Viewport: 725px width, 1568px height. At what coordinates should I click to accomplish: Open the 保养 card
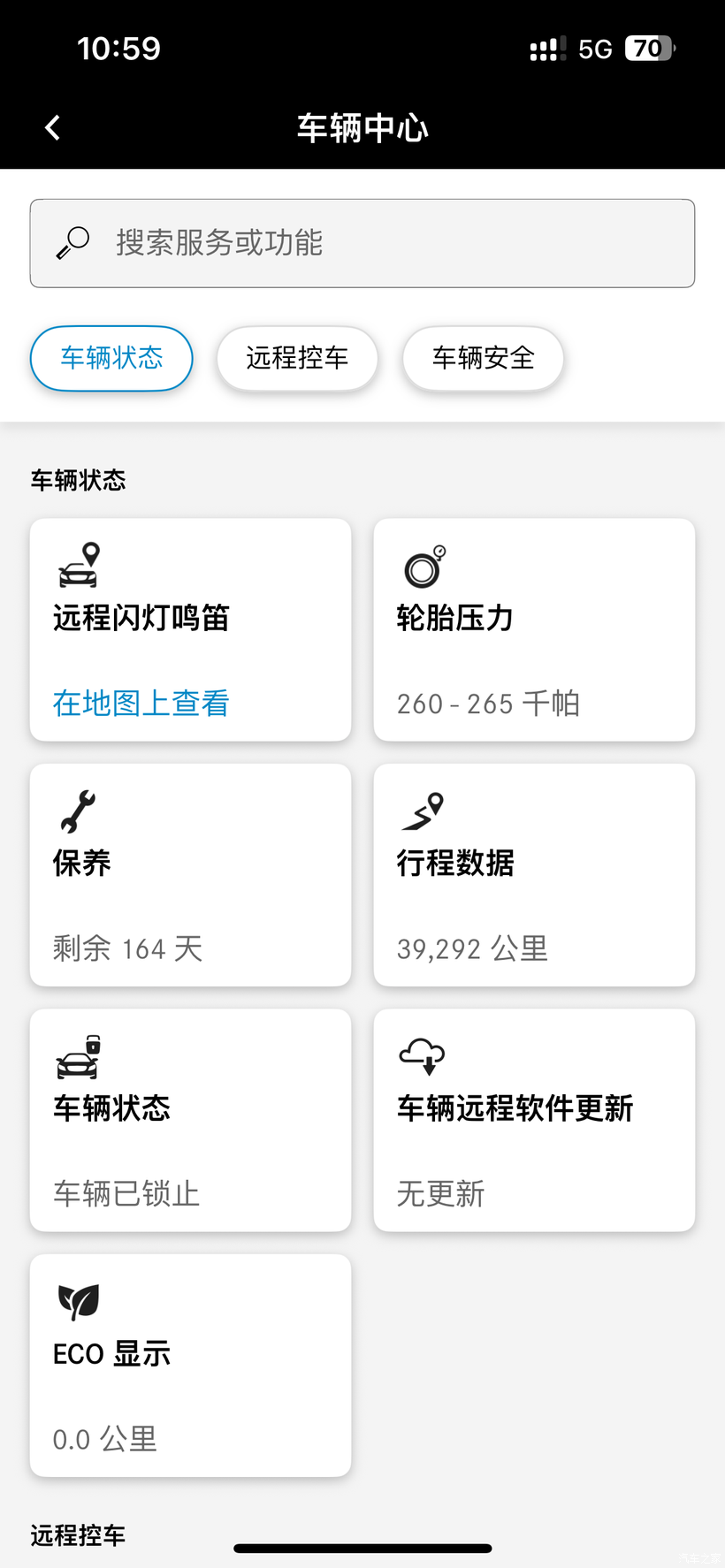click(190, 874)
